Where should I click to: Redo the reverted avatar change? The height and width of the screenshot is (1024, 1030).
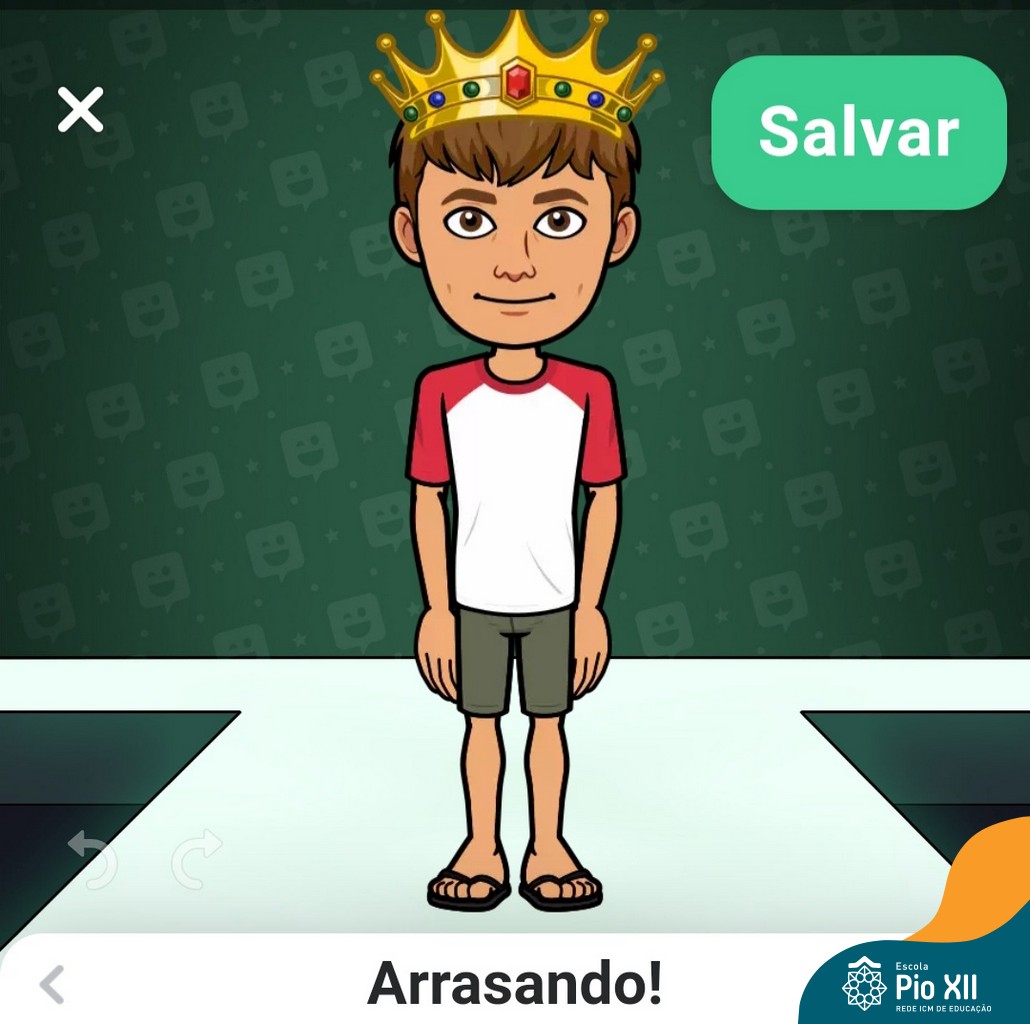[196, 858]
